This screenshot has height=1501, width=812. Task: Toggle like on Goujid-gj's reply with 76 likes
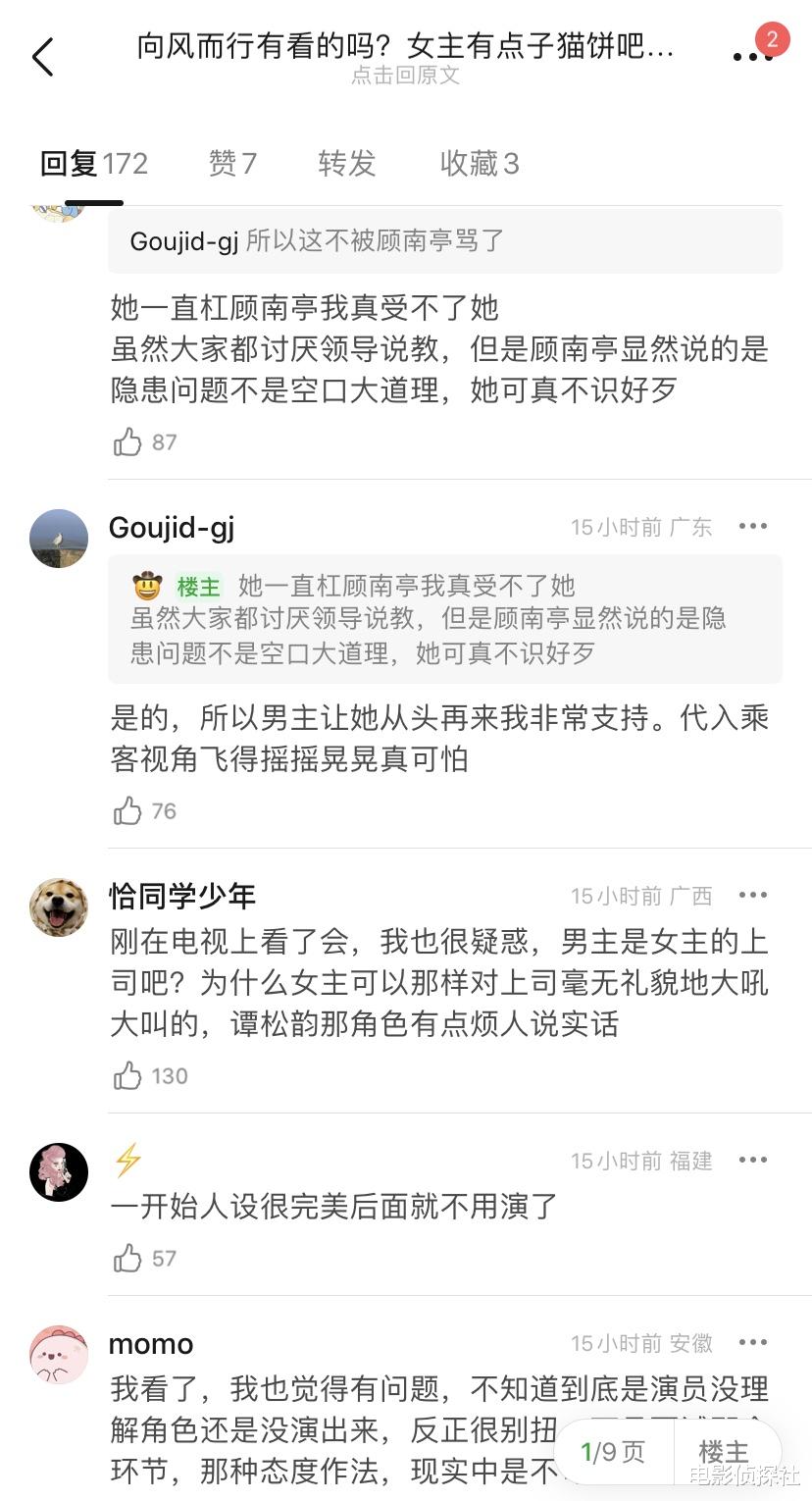point(128,810)
